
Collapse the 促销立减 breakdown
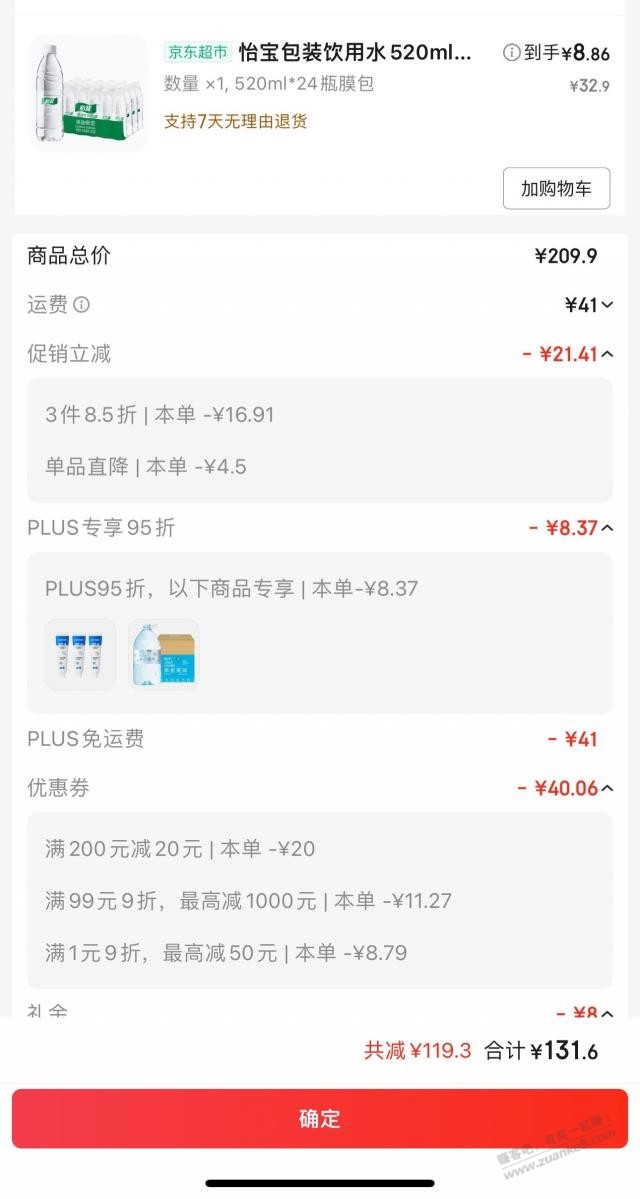pyautogui.click(x=608, y=354)
